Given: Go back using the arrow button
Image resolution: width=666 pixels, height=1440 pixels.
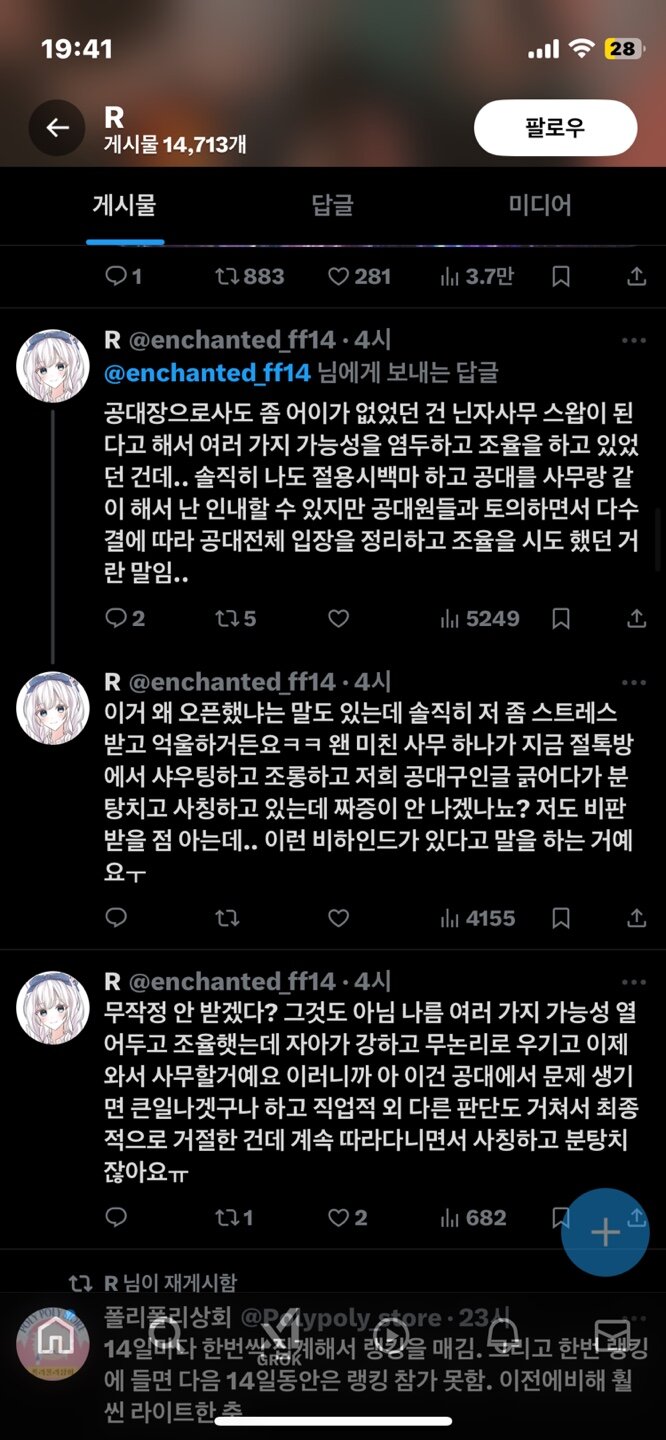Looking at the screenshot, I should click(57, 128).
